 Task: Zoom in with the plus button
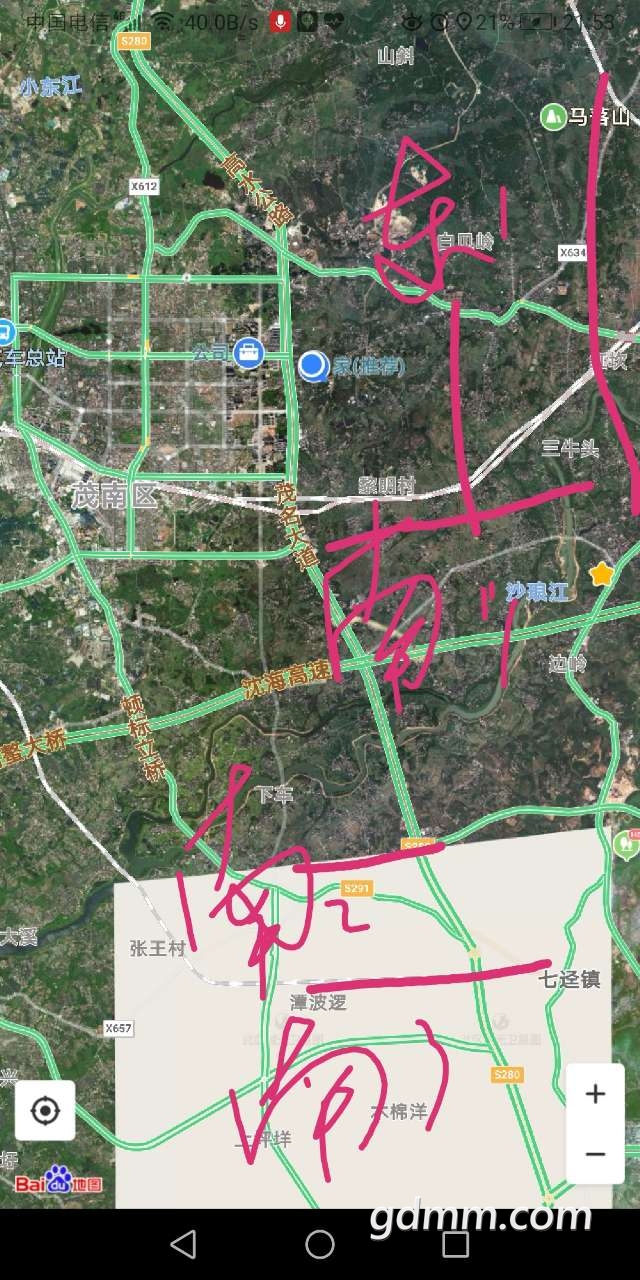pyautogui.click(x=595, y=1094)
